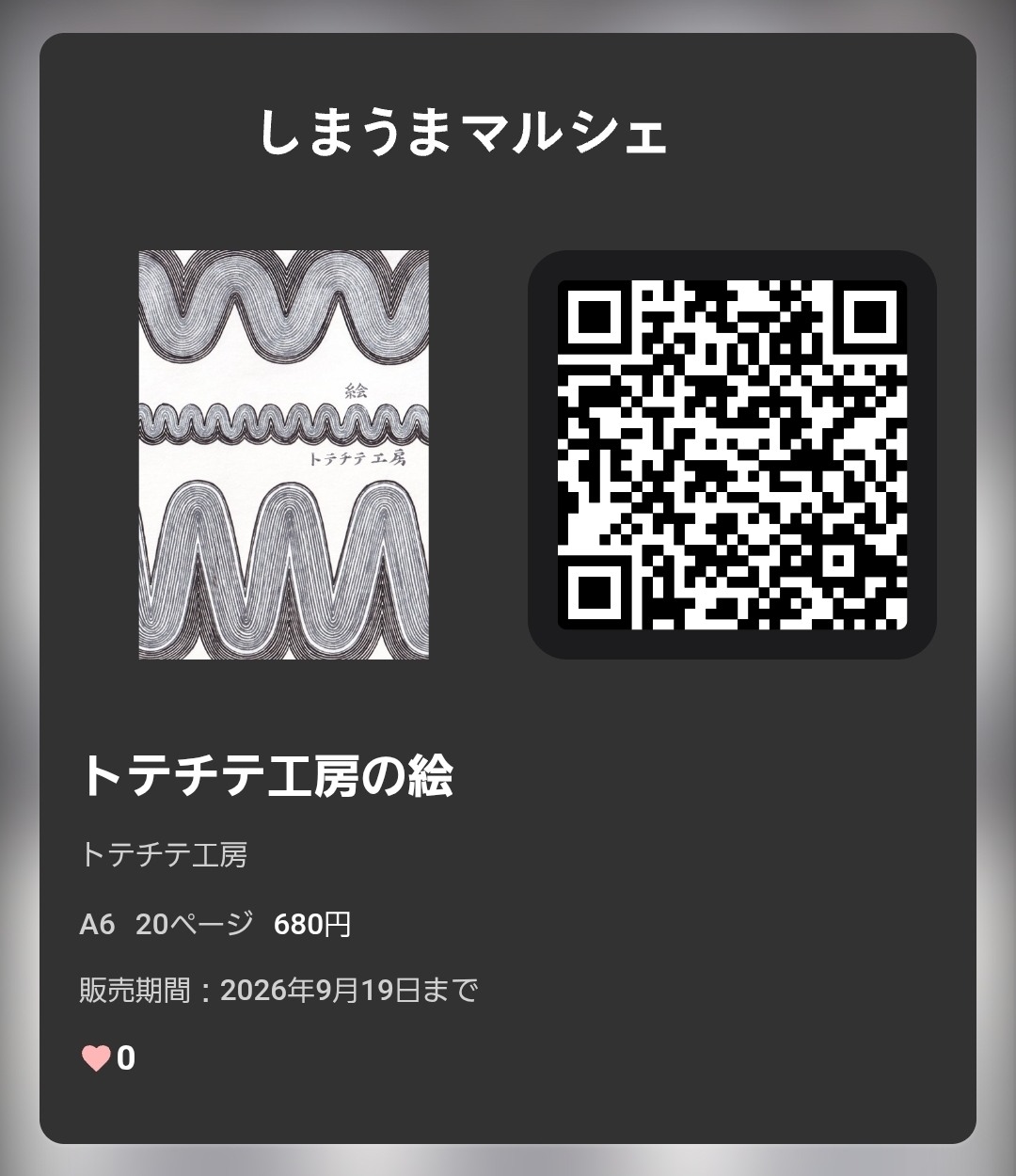The height and width of the screenshot is (1176, 1016).
Task: Favorite the photobook with the heart
Action: click(x=95, y=1058)
